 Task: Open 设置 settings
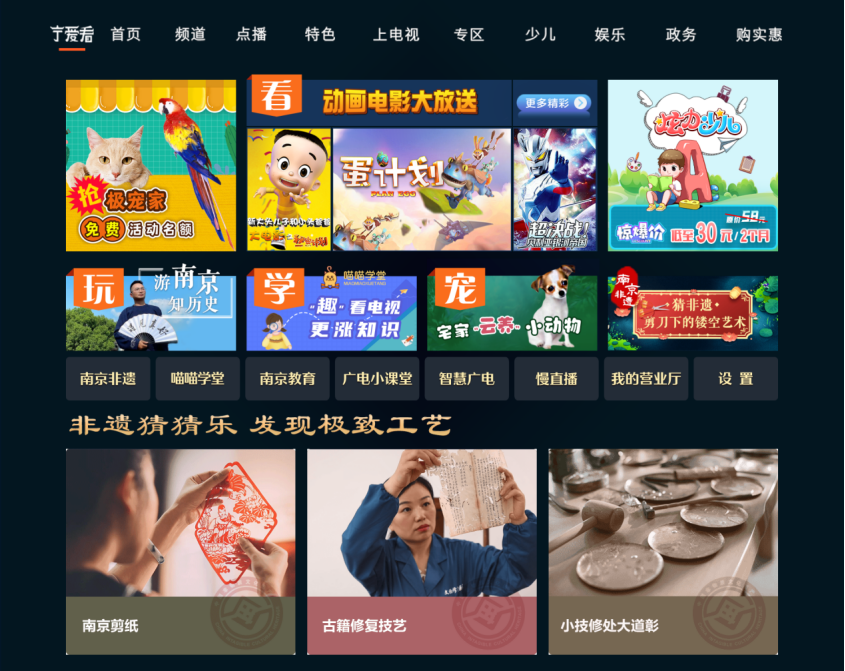coord(735,379)
